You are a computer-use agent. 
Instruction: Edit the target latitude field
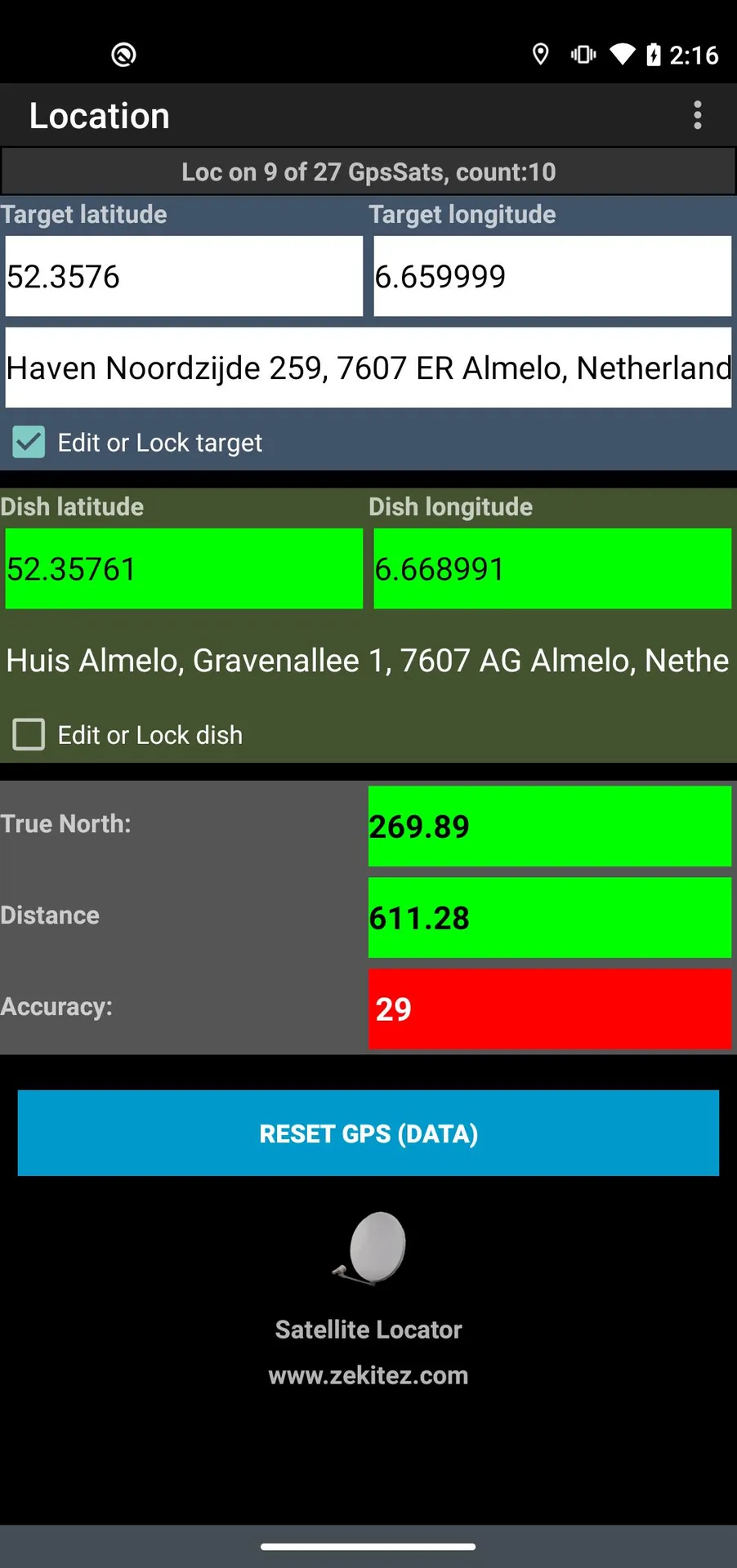click(184, 276)
